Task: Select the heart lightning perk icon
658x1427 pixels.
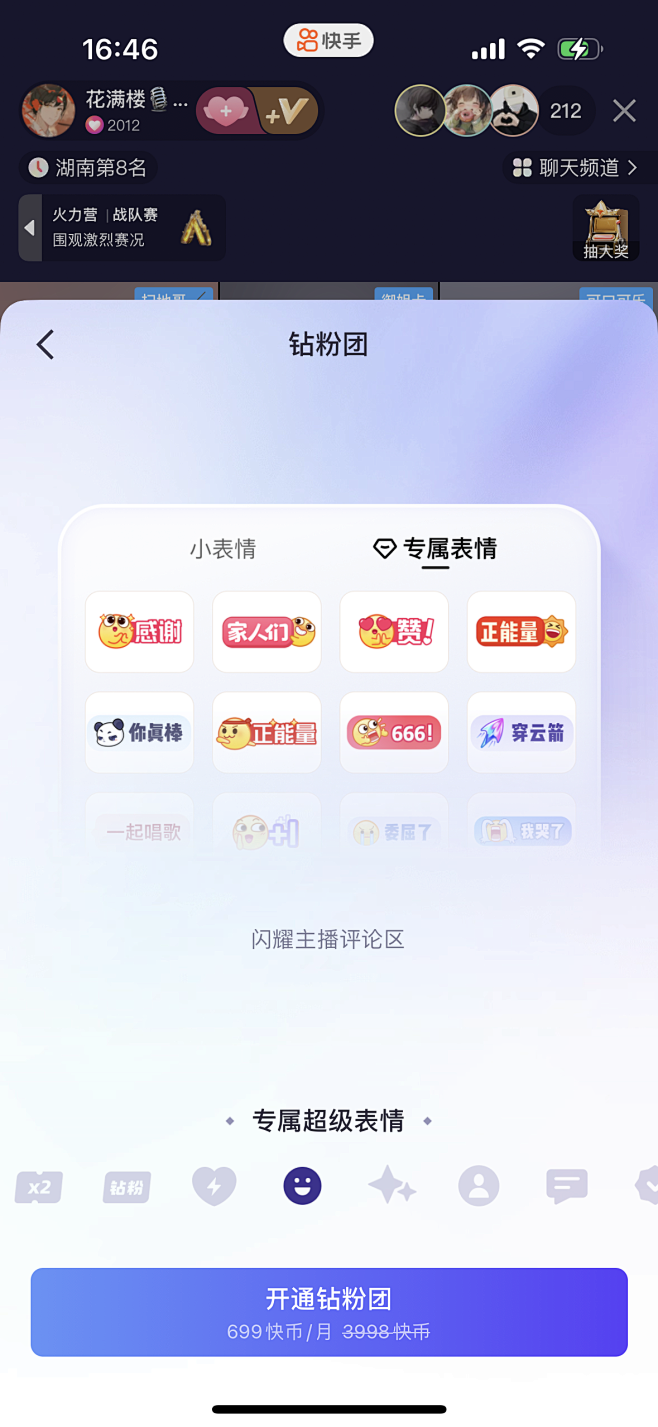Action: pos(214,1187)
